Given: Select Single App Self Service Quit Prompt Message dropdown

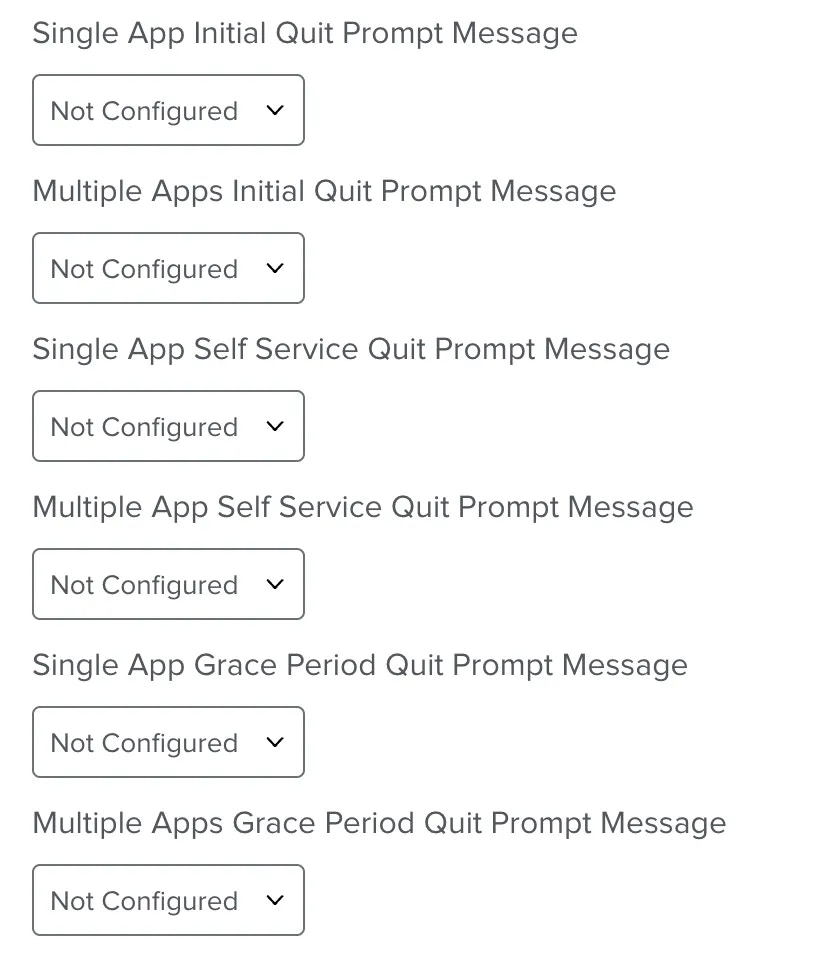Looking at the screenshot, I should pyautogui.click(x=168, y=426).
